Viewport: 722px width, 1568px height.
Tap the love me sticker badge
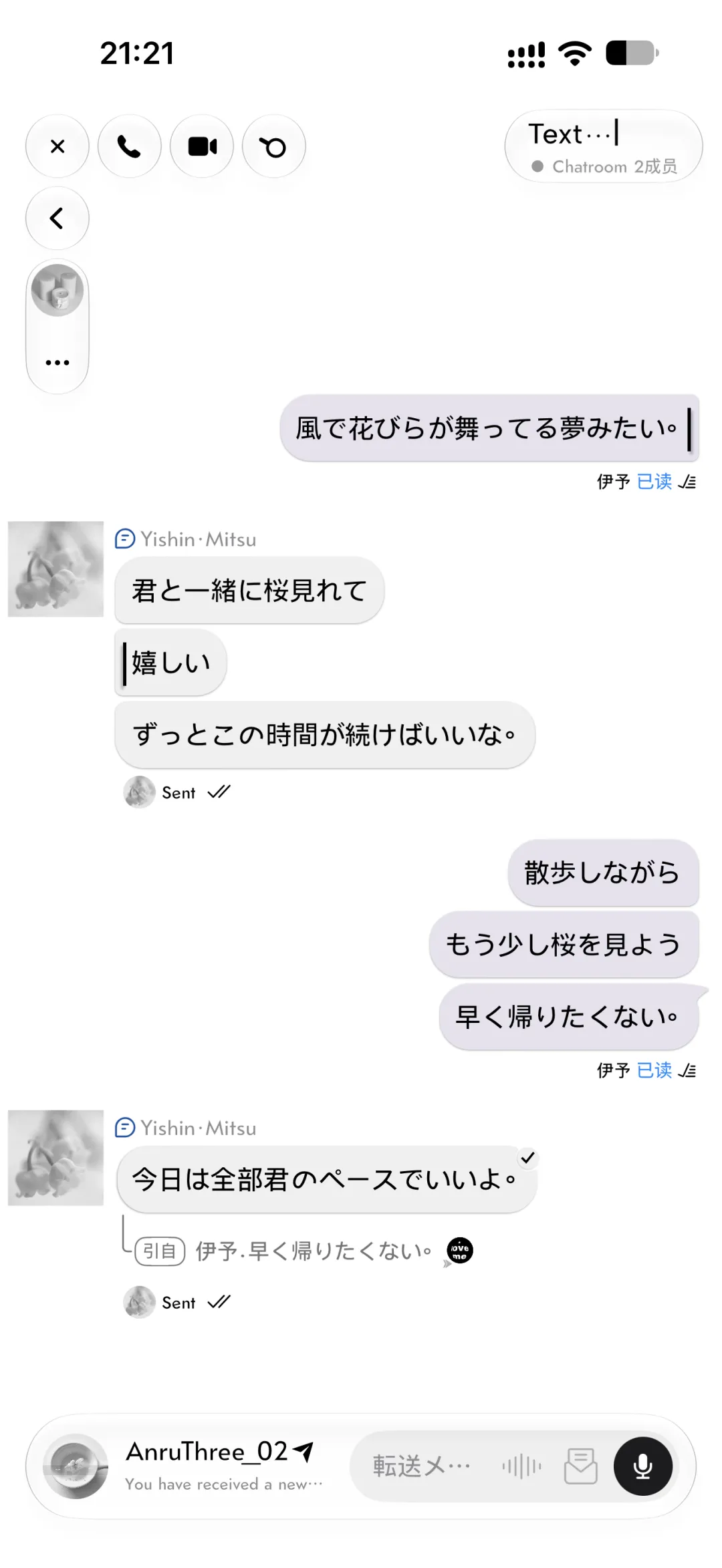pyautogui.click(x=459, y=1250)
